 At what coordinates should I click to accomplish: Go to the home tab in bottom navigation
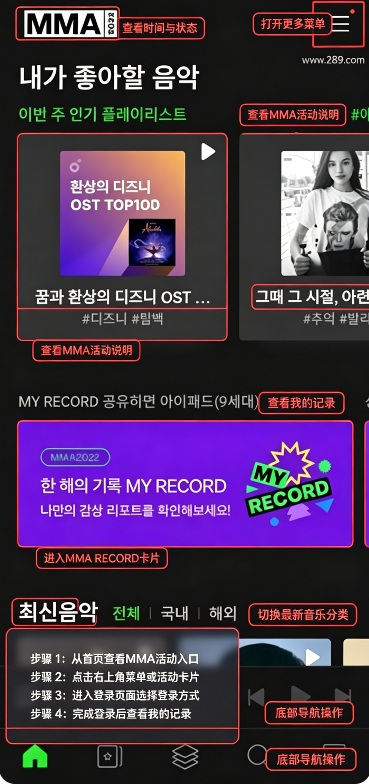(x=35, y=756)
